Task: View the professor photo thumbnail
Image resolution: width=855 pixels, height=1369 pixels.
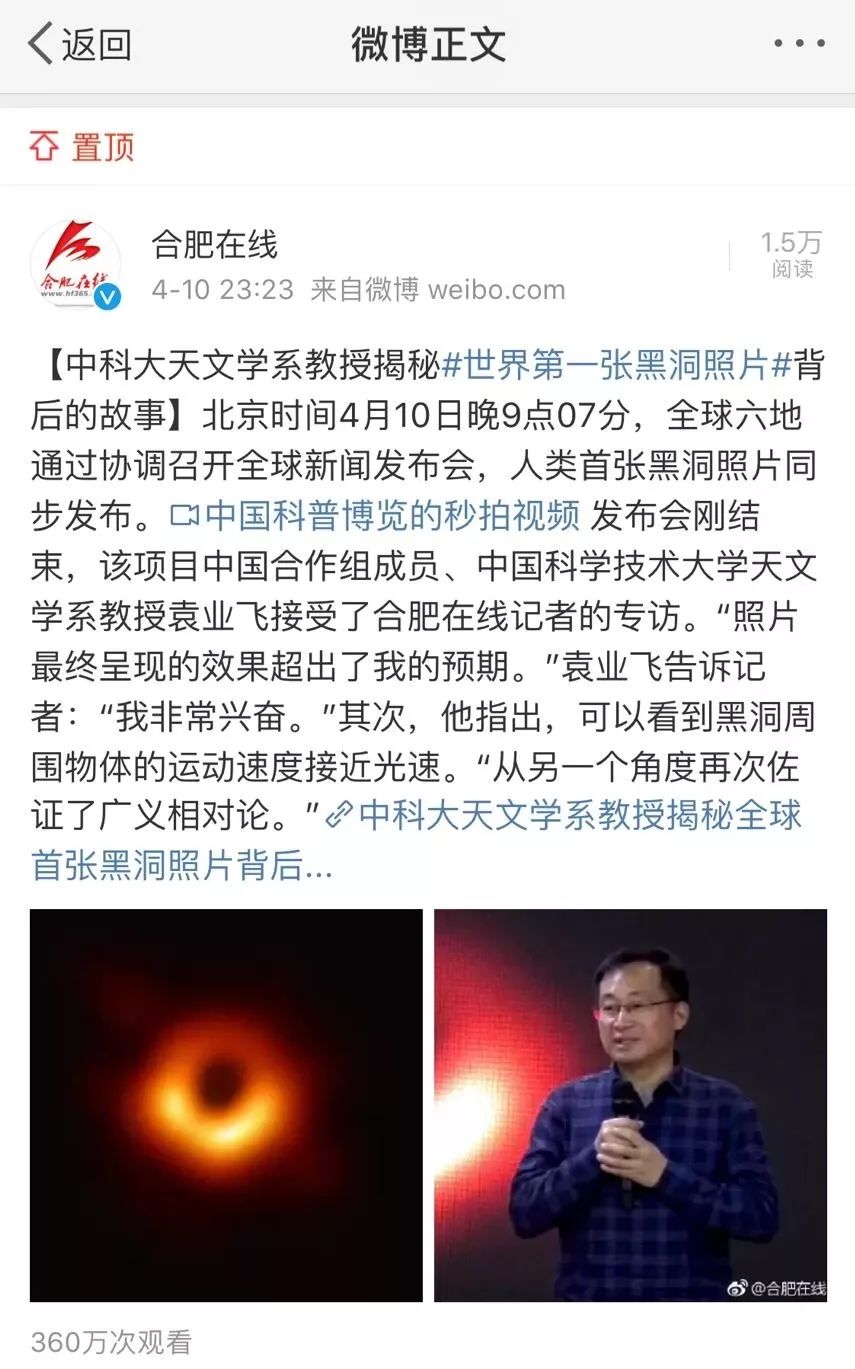Action: pyautogui.click(x=630, y=1105)
